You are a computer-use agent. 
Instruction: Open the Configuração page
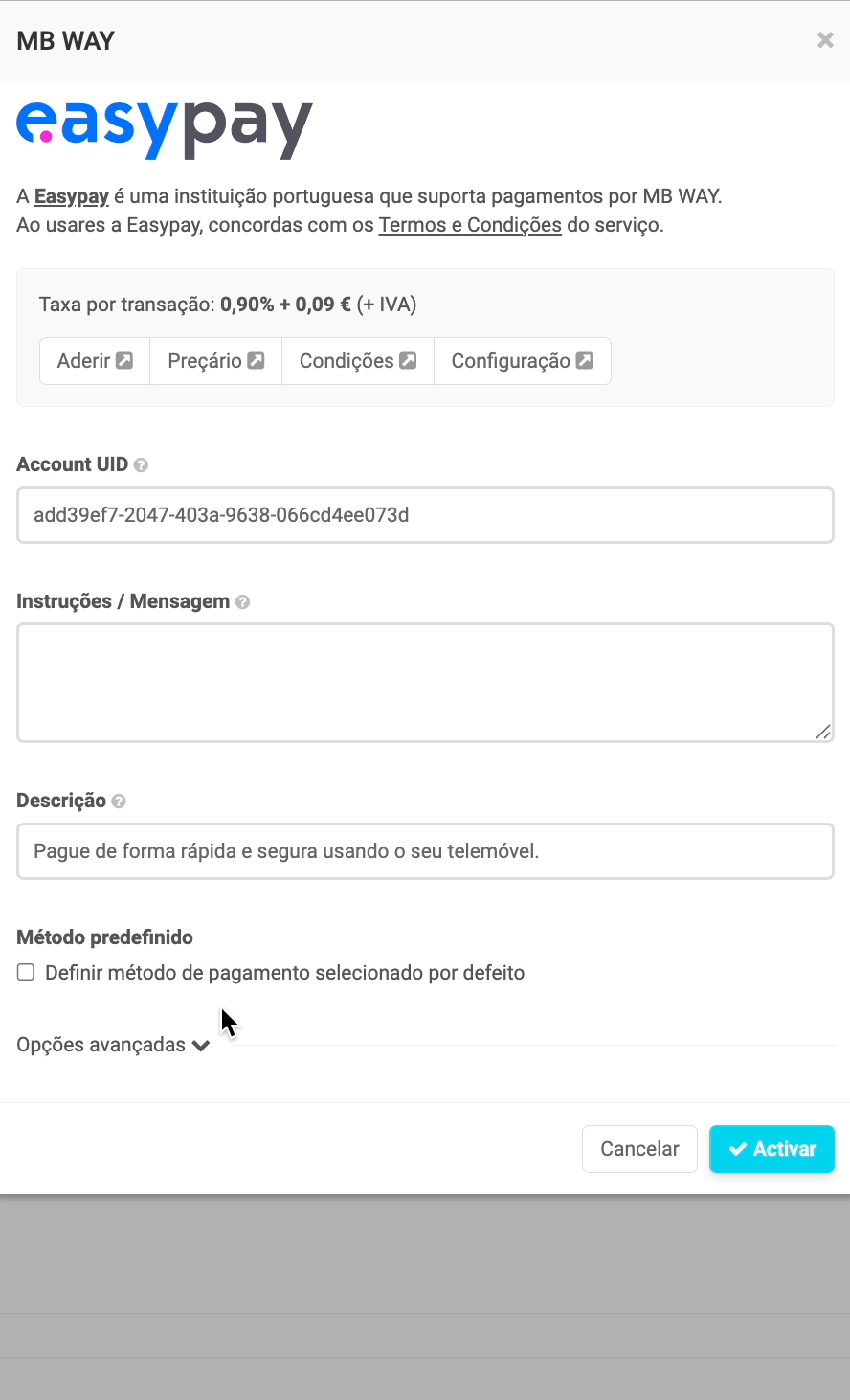522,361
